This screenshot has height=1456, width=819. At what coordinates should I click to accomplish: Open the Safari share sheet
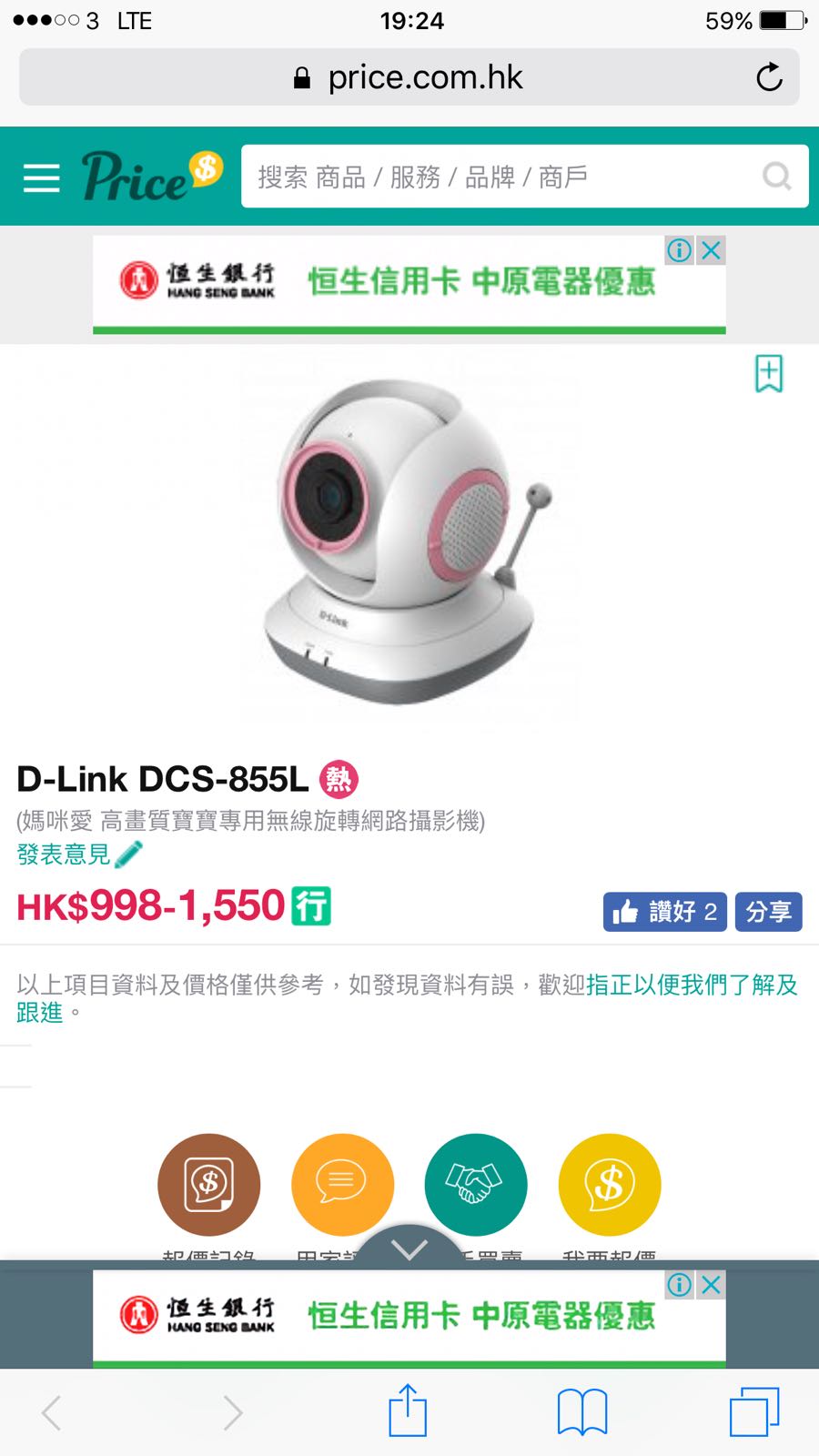pos(408,1411)
